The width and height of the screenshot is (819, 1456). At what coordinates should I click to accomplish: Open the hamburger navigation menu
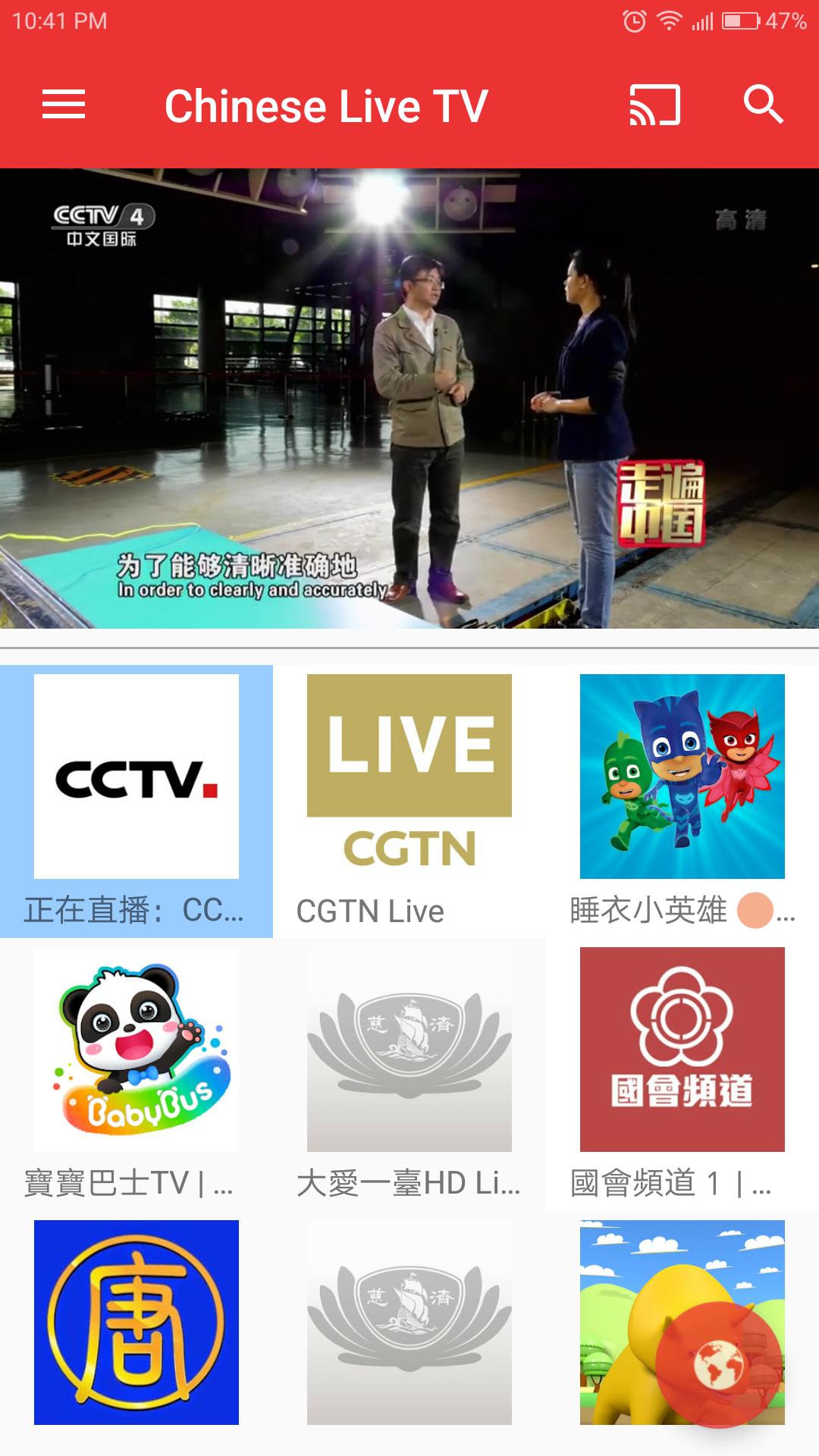click(x=64, y=105)
